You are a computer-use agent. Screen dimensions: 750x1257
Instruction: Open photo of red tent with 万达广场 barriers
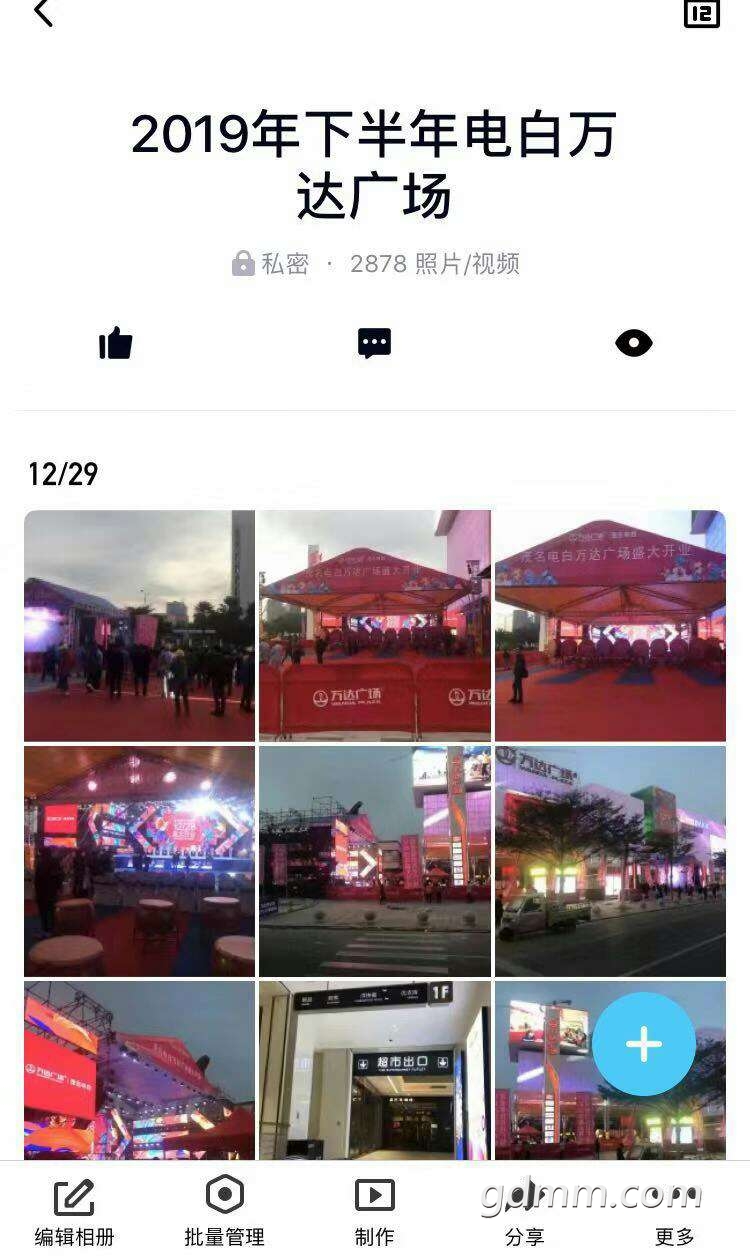click(x=374, y=625)
